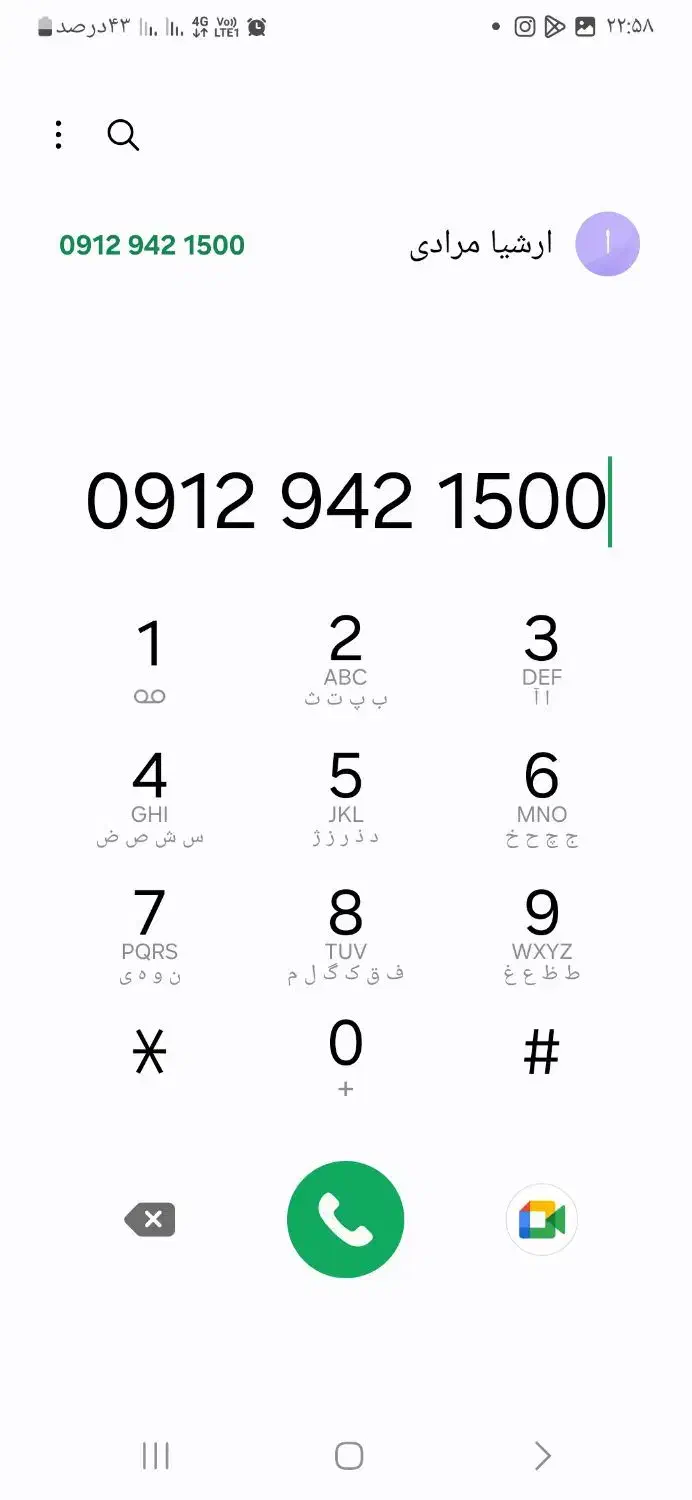
Task: Start a Google Meet video call
Action: (542, 1220)
